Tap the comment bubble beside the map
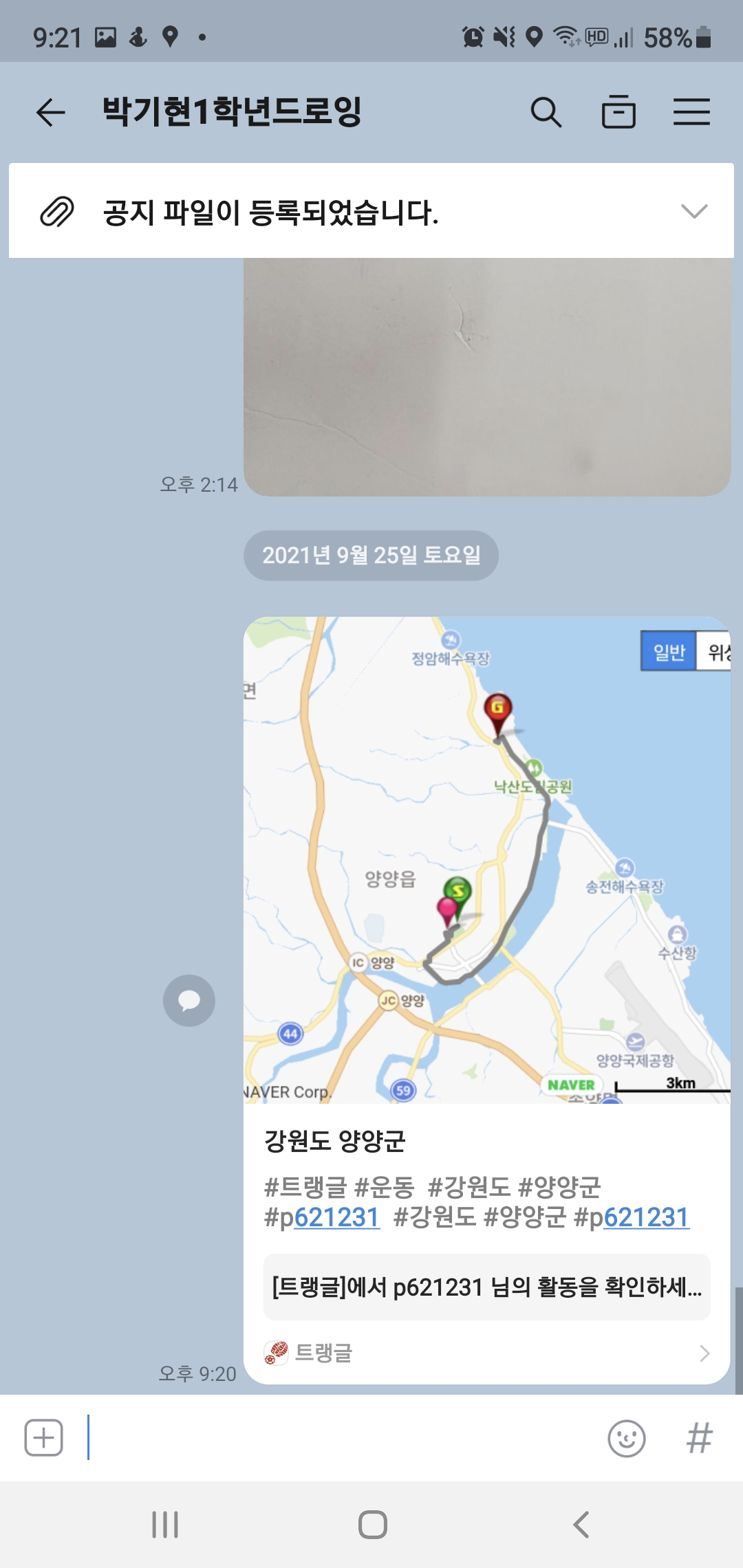Screen dimensions: 743x1568 pos(189,1001)
